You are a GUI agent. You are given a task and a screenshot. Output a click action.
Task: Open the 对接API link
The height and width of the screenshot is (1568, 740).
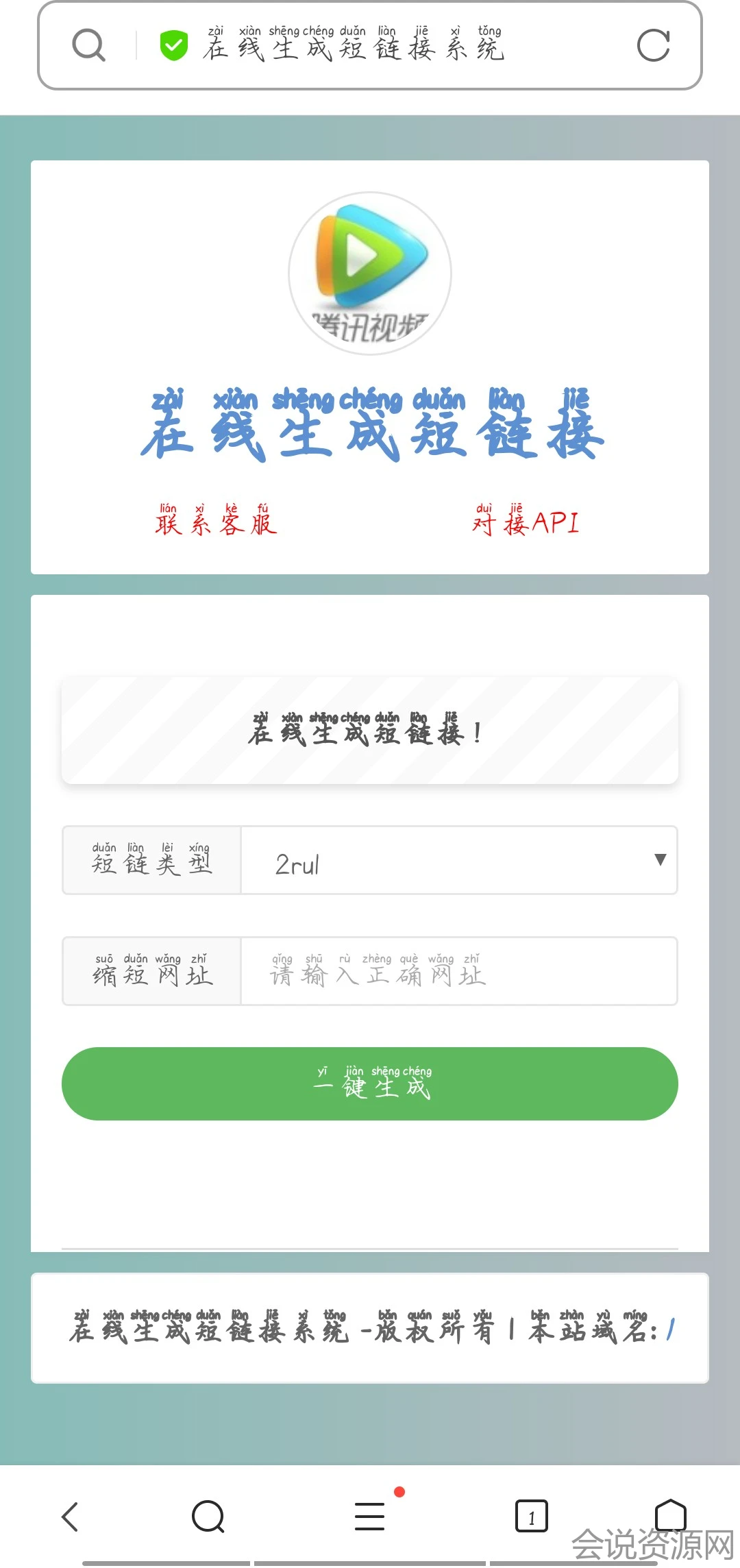526,522
